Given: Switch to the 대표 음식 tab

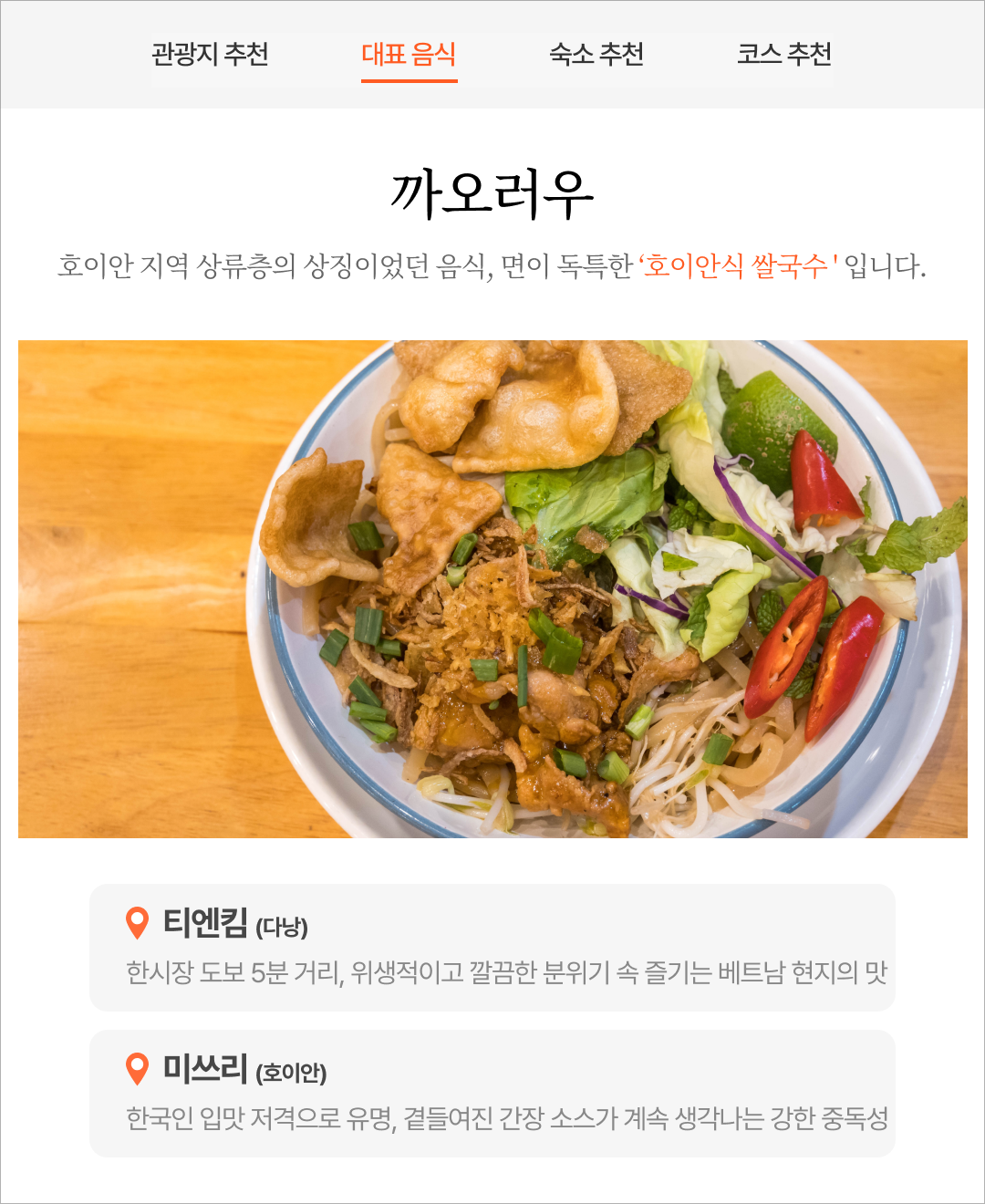Looking at the screenshot, I should (410, 55).
